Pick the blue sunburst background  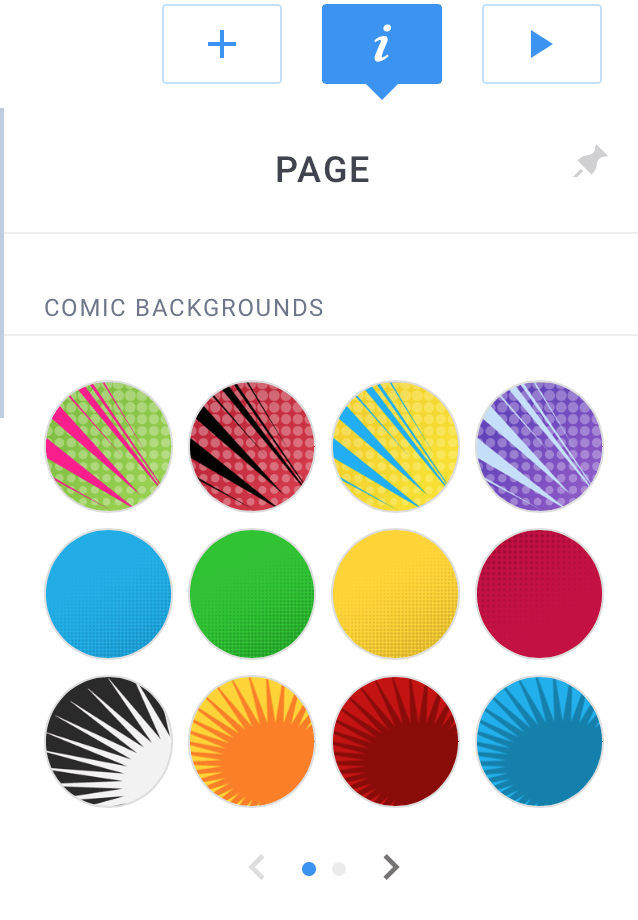[539, 742]
